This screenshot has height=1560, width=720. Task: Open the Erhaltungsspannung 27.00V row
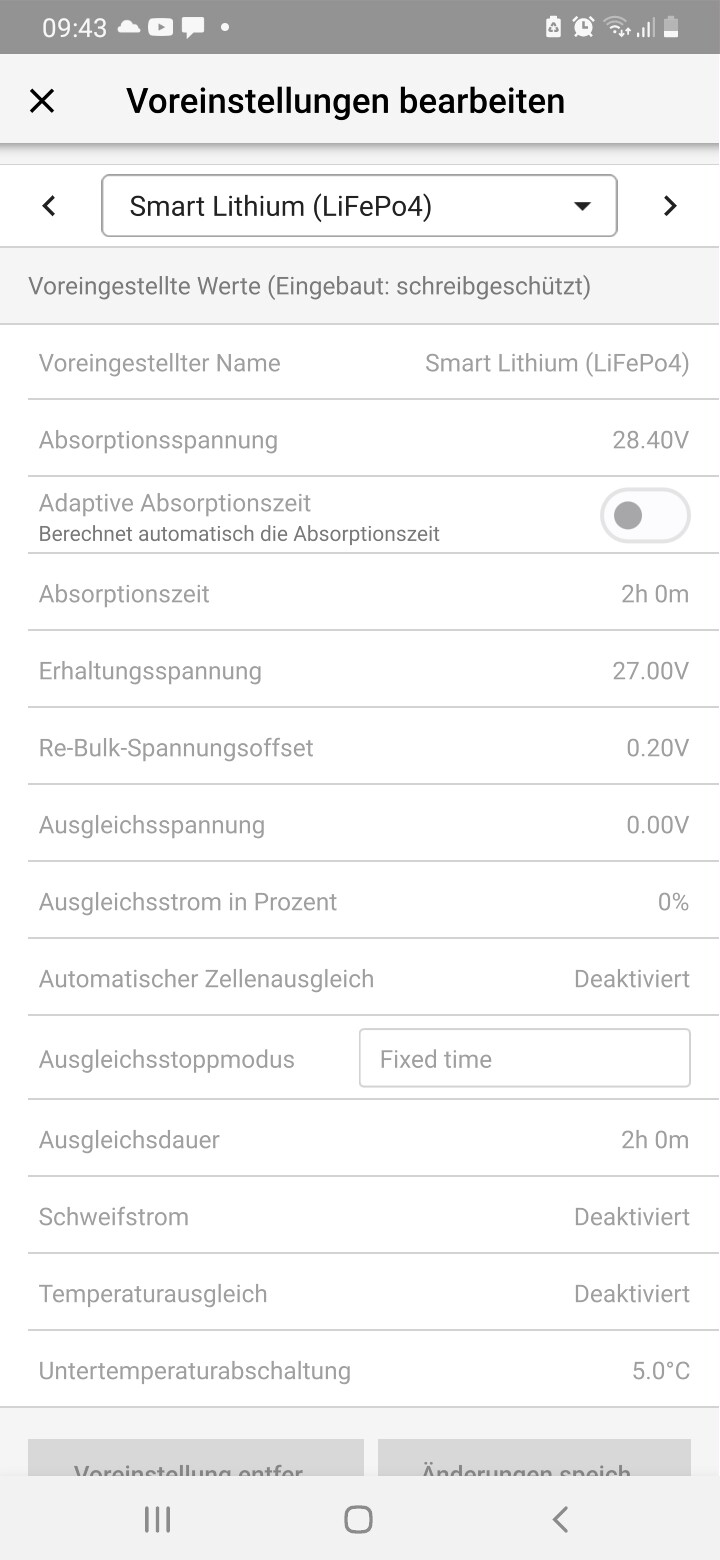364,670
